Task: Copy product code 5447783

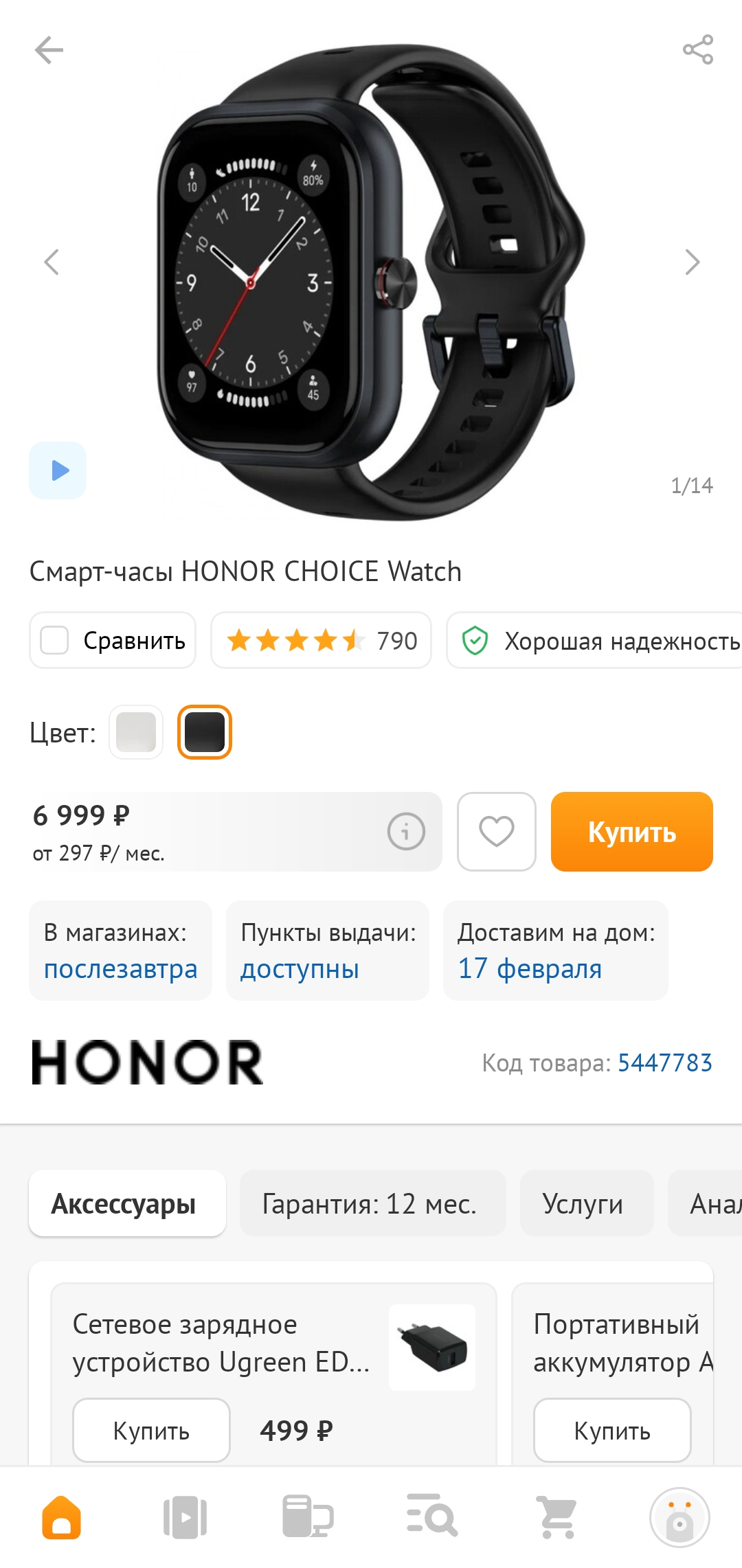Action: pyautogui.click(x=664, y=1063)
